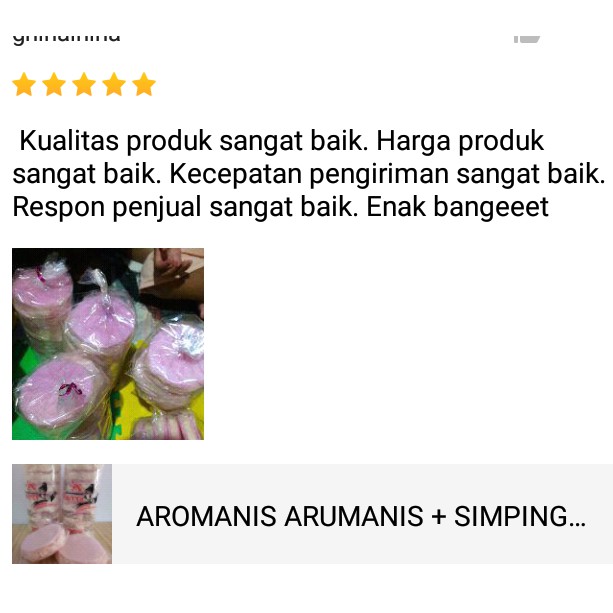Open the review photo of pink snacks
This screenshot has height=613, width=613.
click(x=108, y=343)
